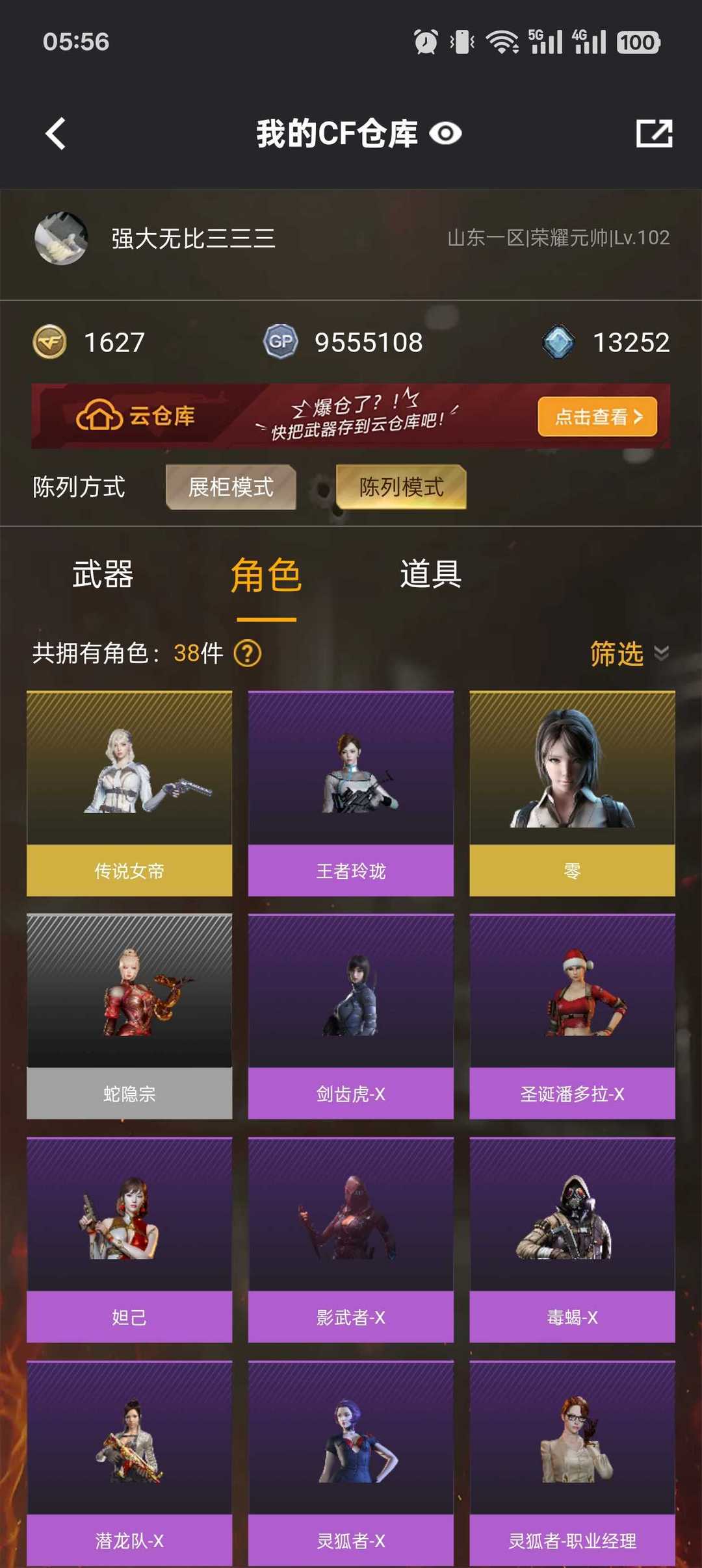Image resolution: width=702 pixels, height=1568 pixels.
Task: Select 展柜模式 display mode
Action: (x=231, y=487)
